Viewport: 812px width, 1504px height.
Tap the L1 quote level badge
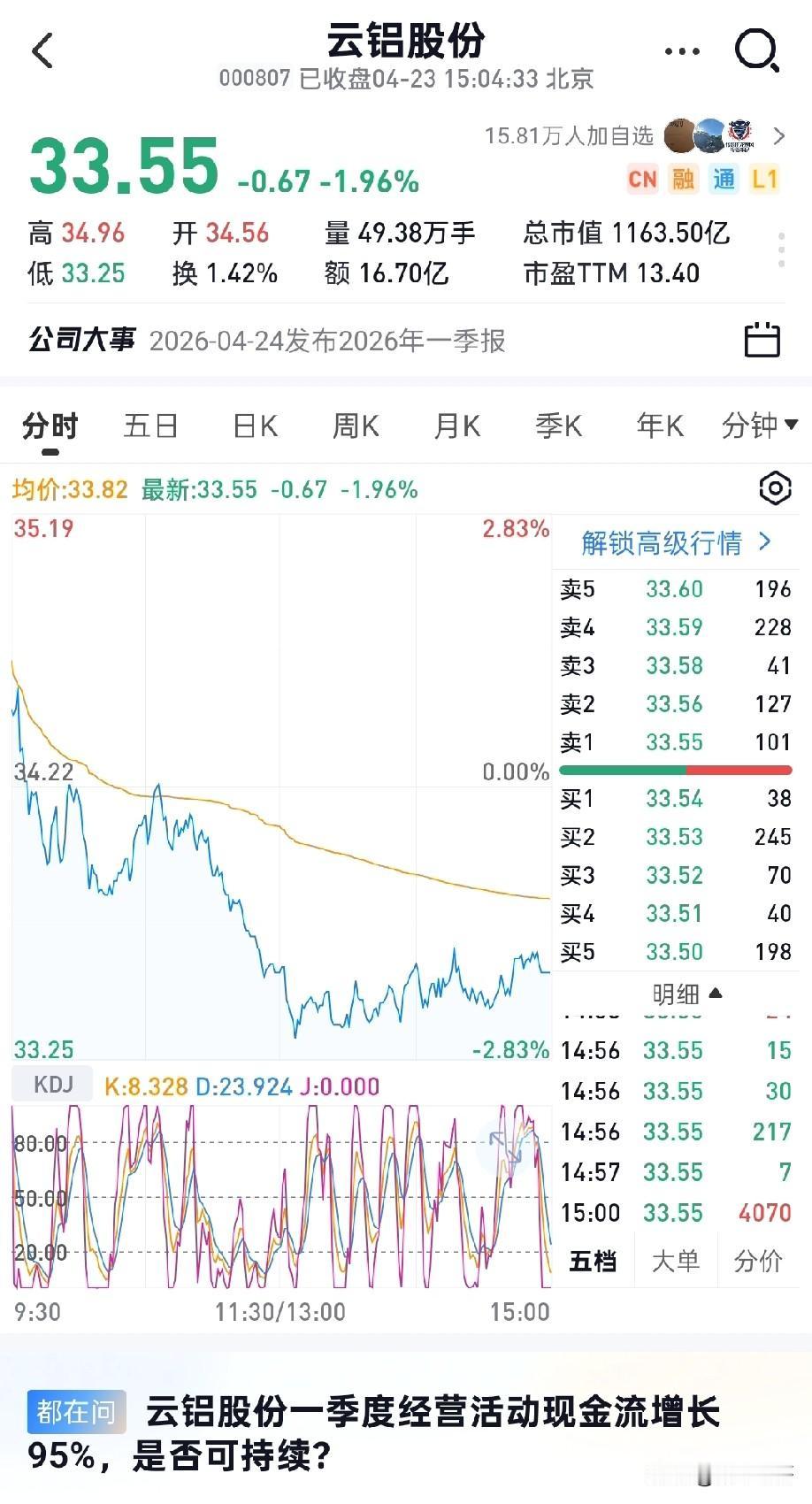[764, 180]
